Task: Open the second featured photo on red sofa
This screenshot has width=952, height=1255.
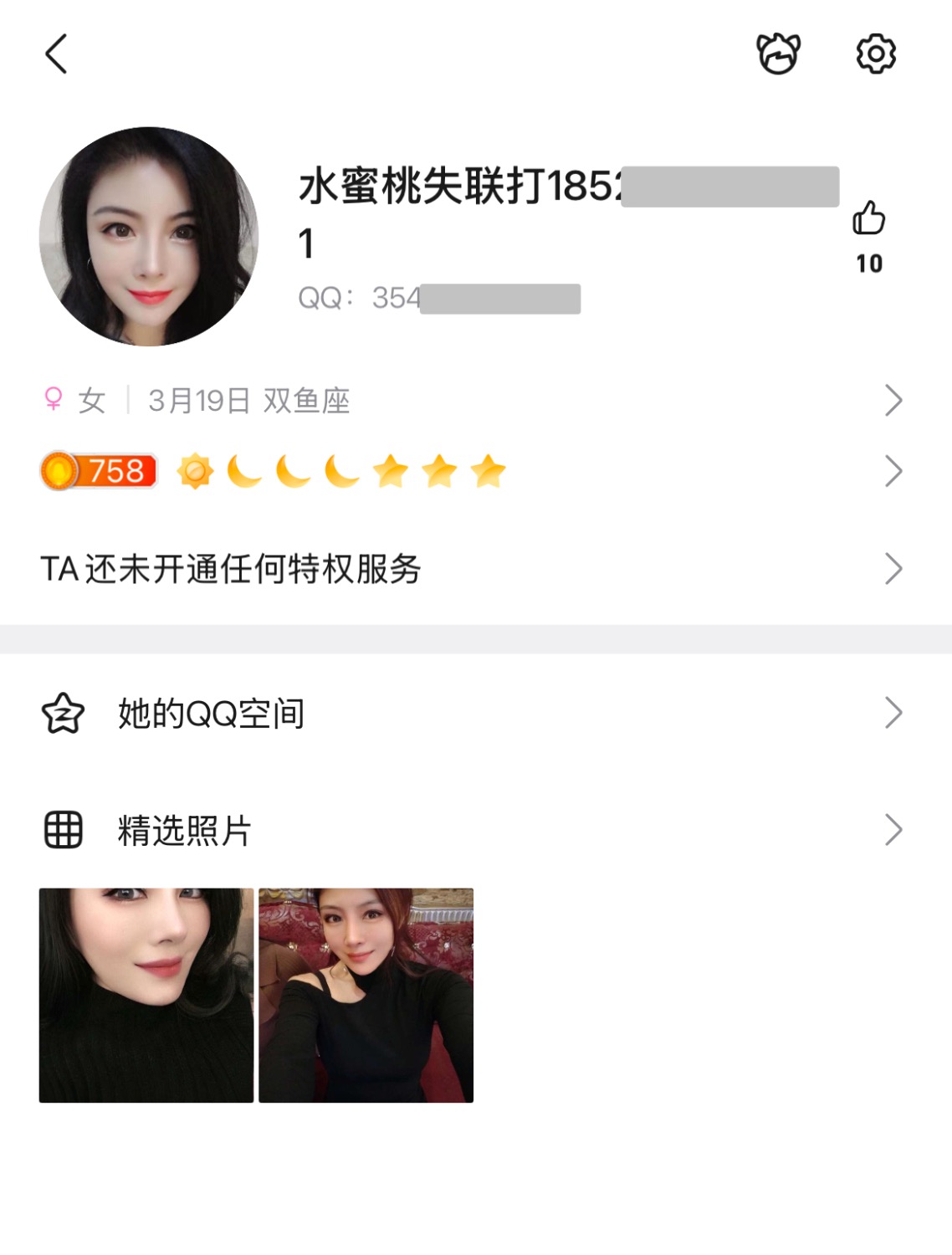Action: pyautogui.click(x=366, y=995)
